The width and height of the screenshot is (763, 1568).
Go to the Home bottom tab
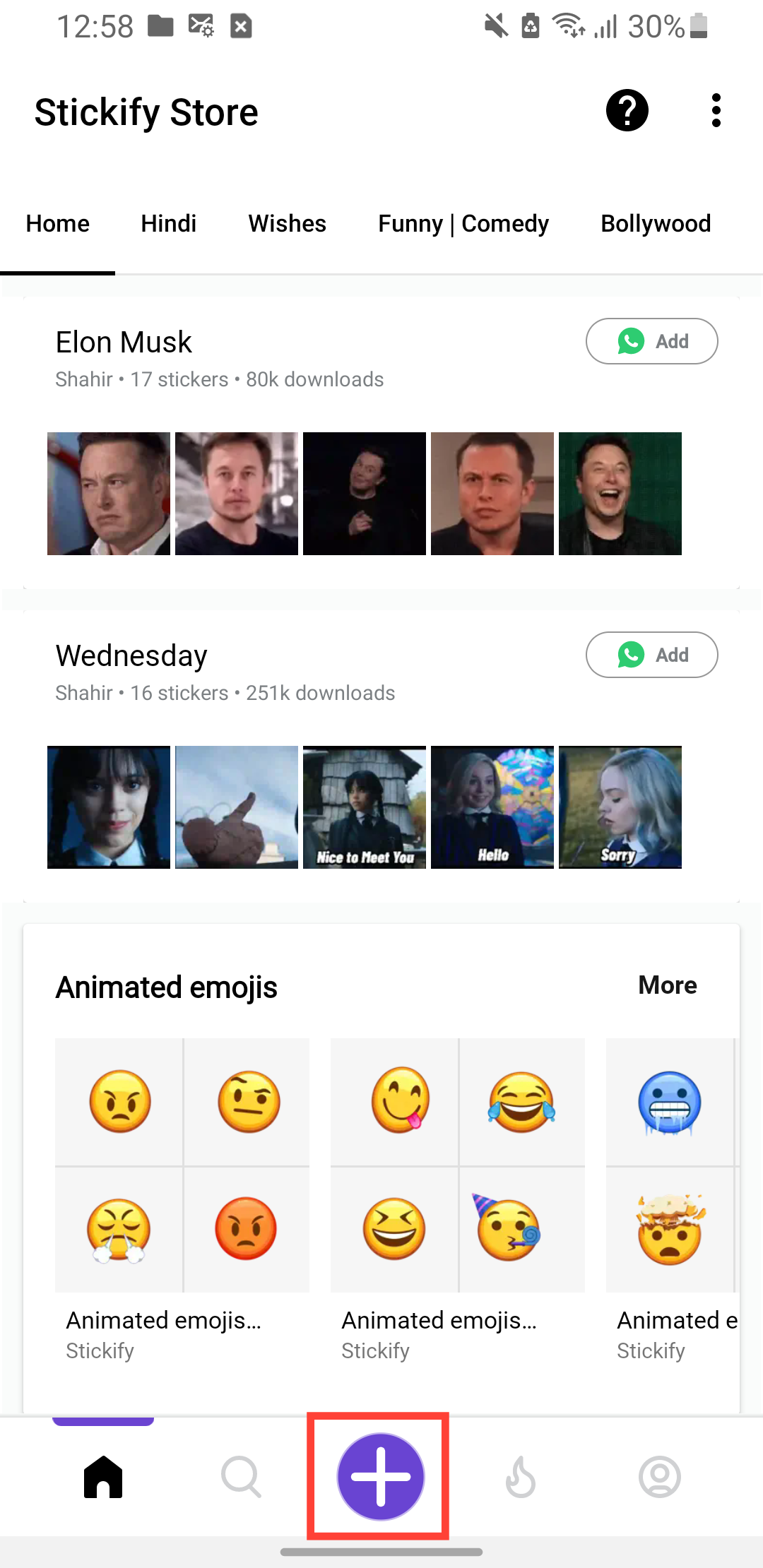(x=103, y=1476)
